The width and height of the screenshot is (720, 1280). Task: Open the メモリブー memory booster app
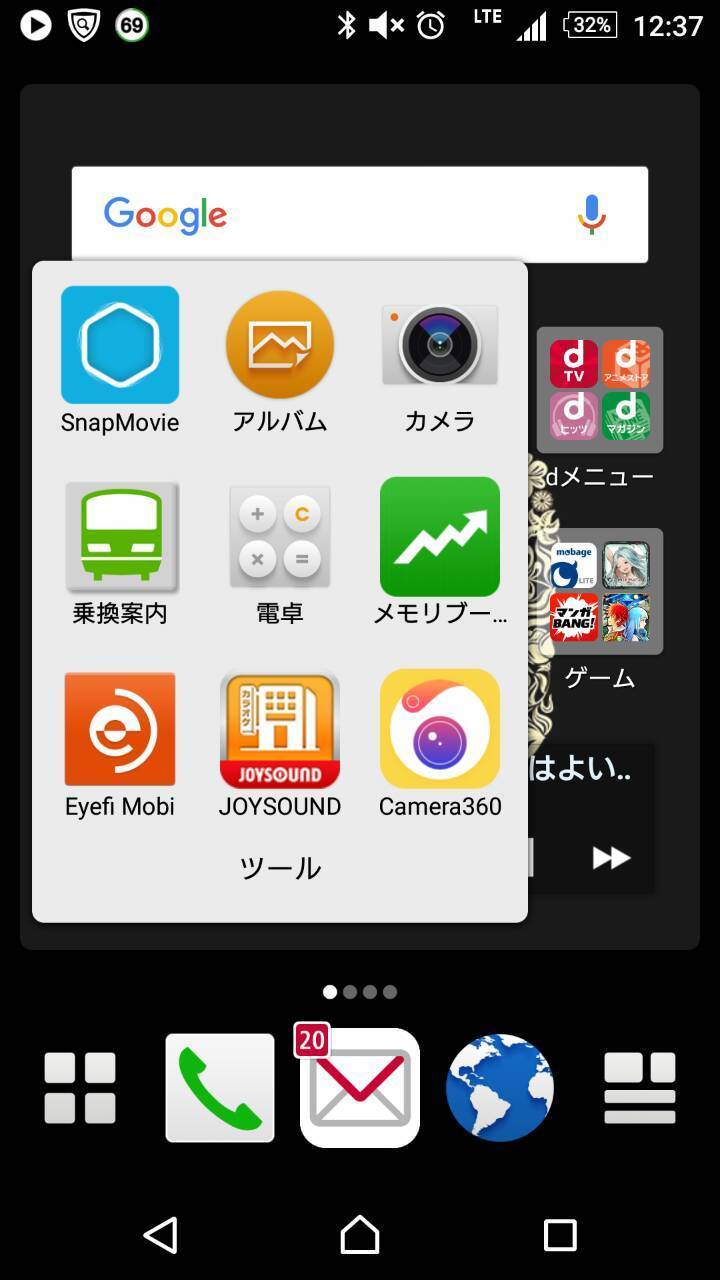click(x=440, y=538)
